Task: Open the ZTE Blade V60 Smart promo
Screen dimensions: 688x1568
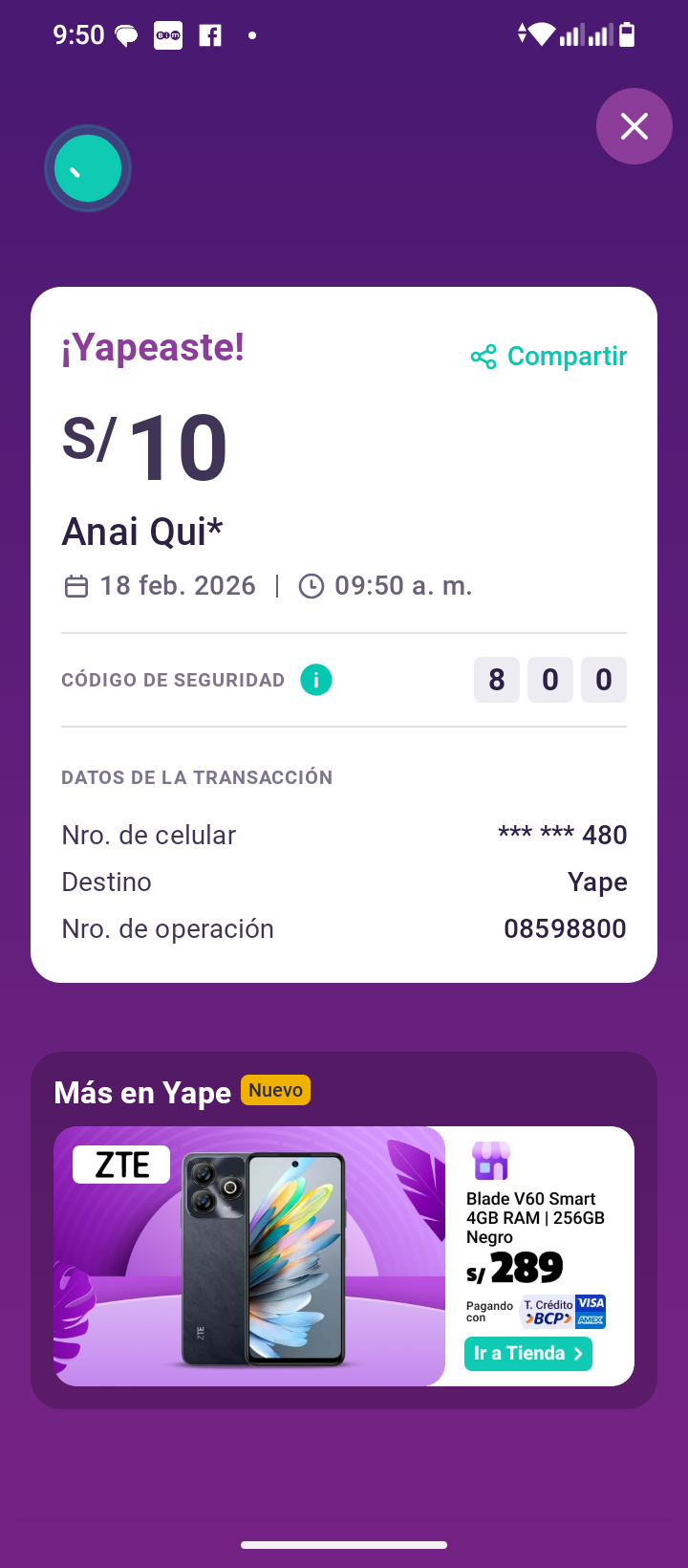Action: pos(249,1256)
